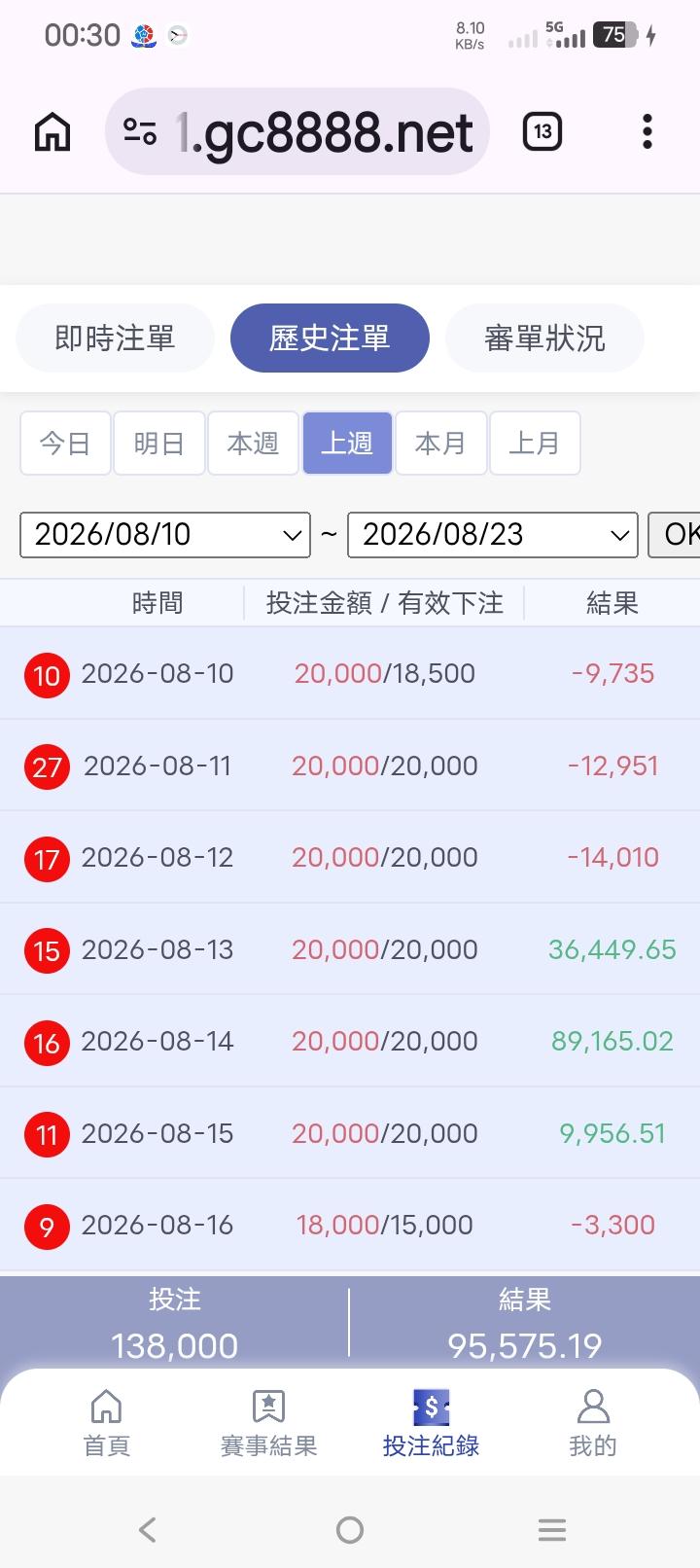Tap the gc8888.net address bar
The width and height of the screenshot is (700, 1568).
tap(297, 132)
